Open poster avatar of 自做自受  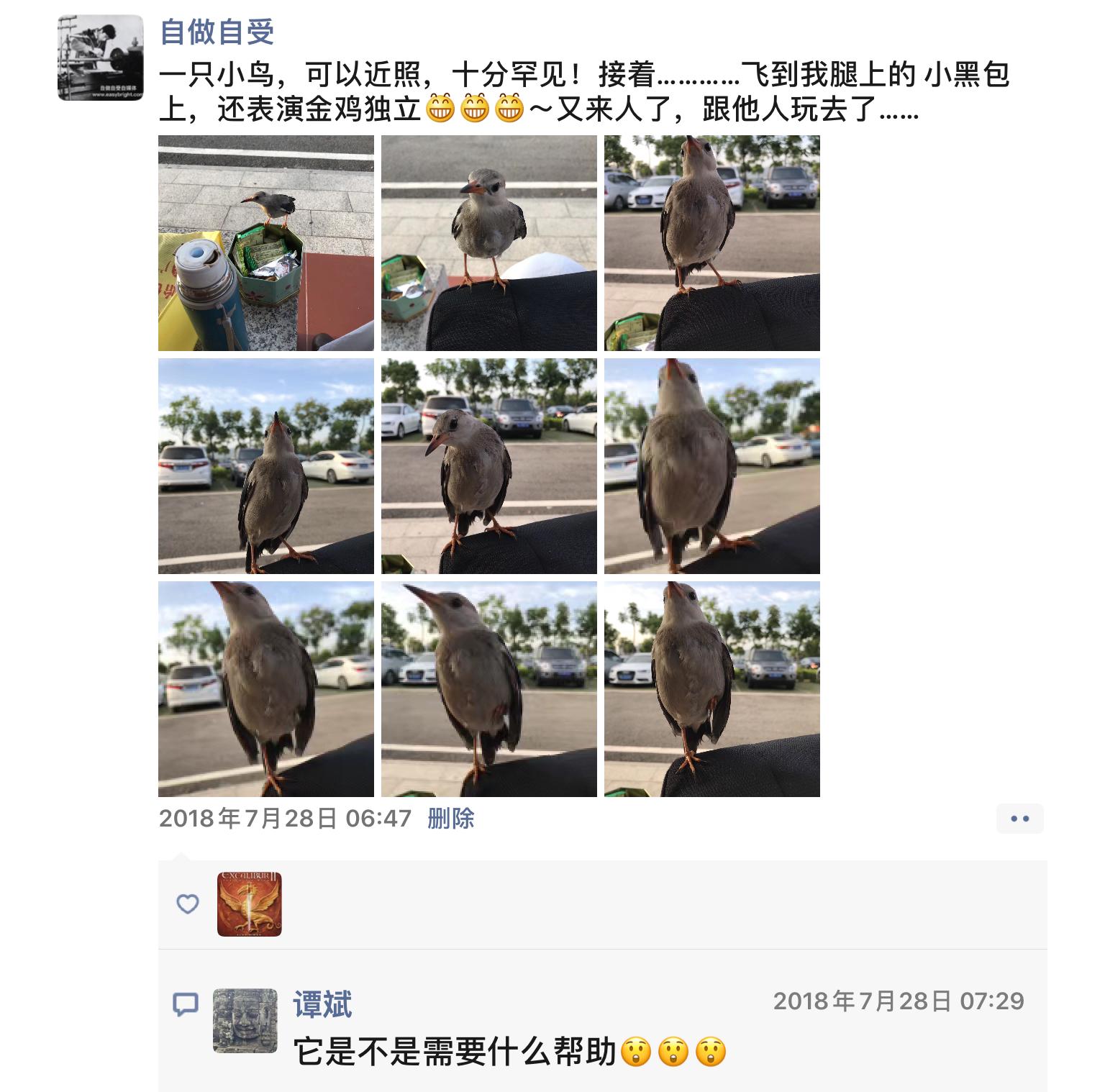point(100,58)
